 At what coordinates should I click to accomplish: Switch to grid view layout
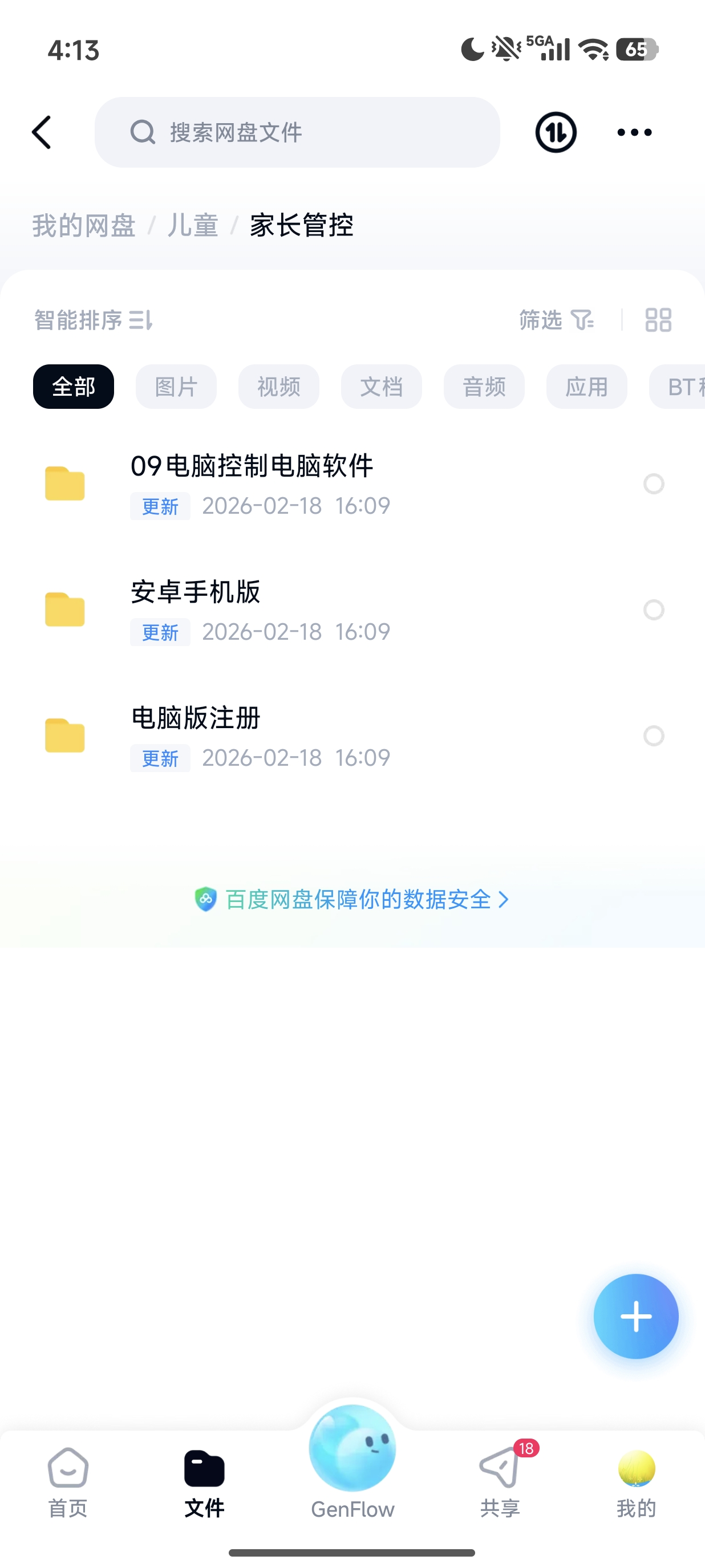(658, 319)
